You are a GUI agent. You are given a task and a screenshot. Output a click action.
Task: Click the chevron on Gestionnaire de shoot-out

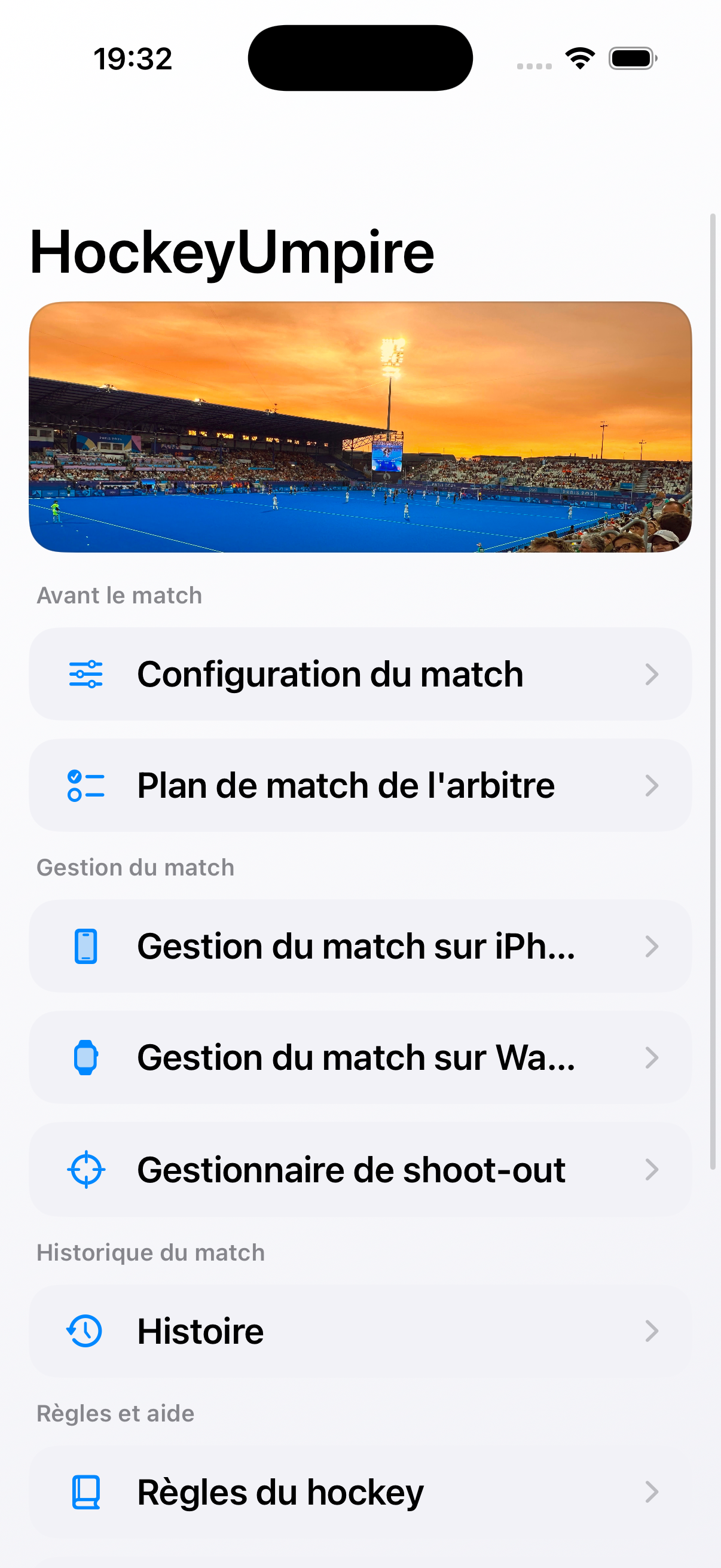[653, 1169]
